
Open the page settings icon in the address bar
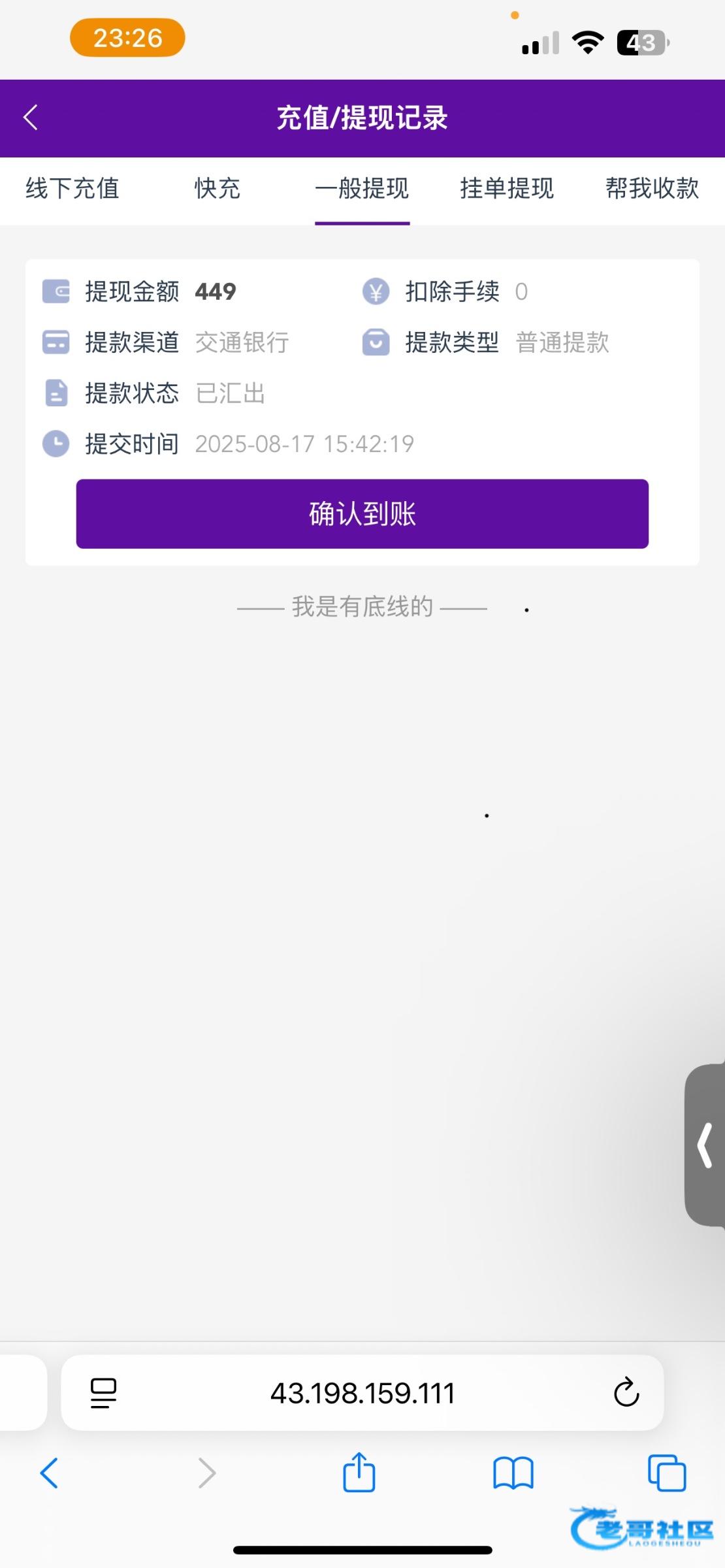(103, 1393)
